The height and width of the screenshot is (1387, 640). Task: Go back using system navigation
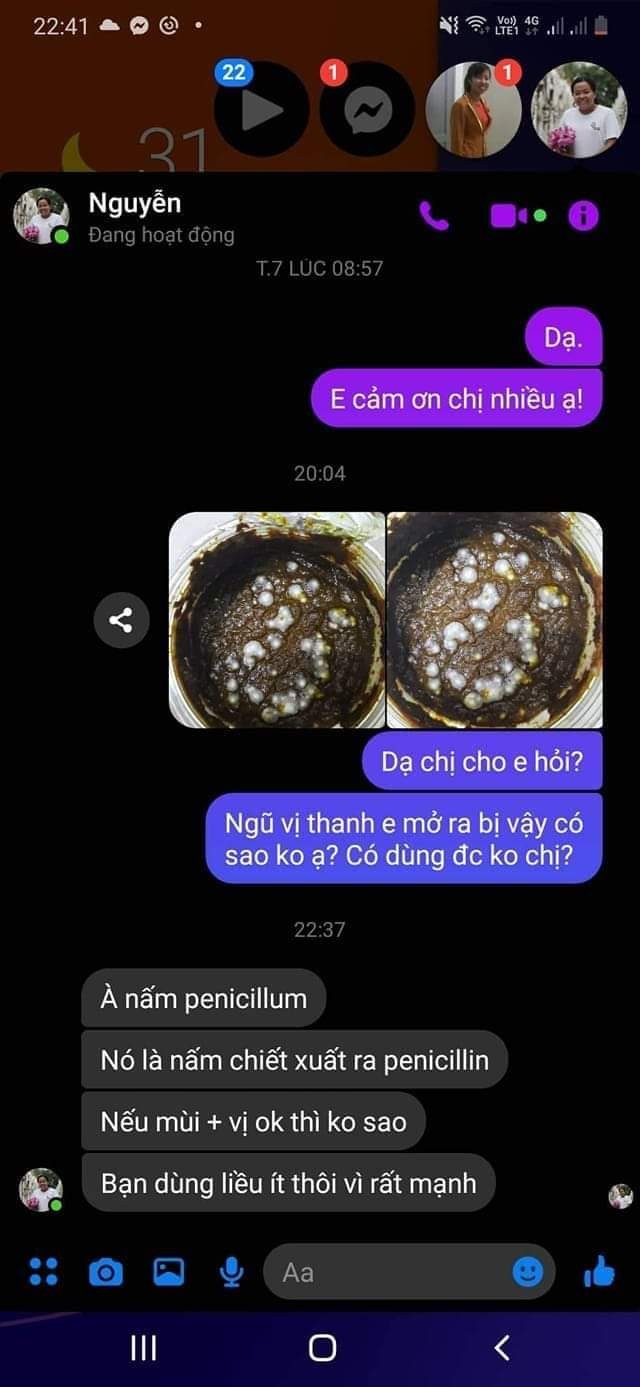coord(501,1348)
